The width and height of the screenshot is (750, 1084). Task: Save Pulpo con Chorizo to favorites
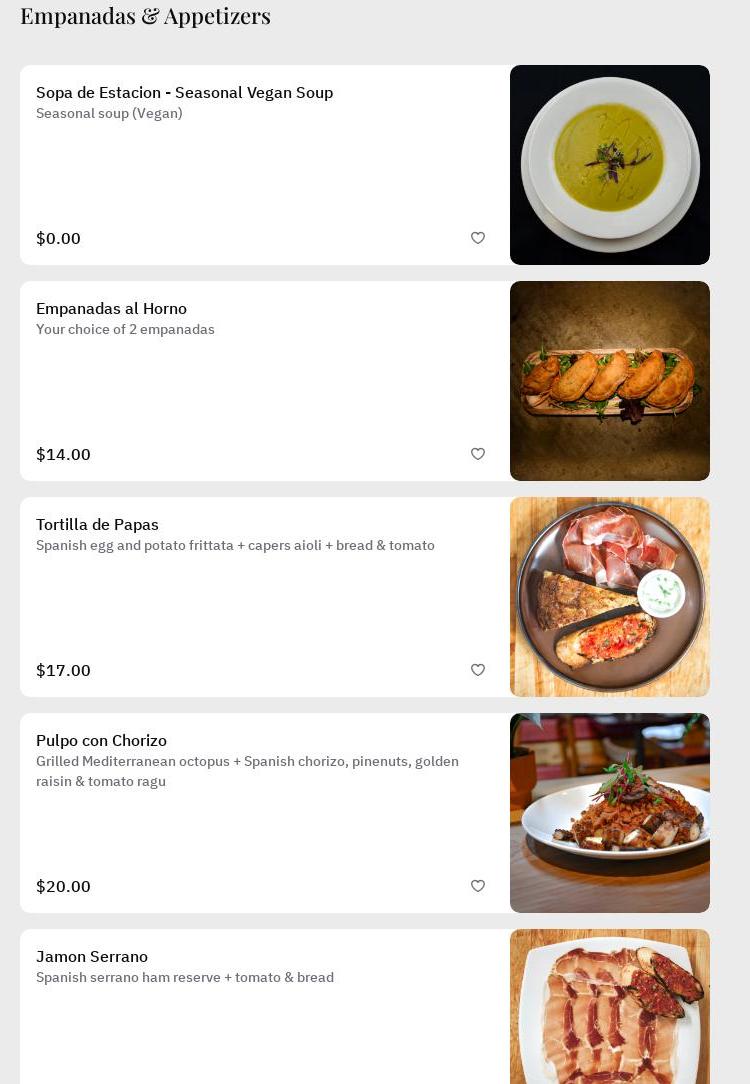pyautogui.click(x=478, y=886)
